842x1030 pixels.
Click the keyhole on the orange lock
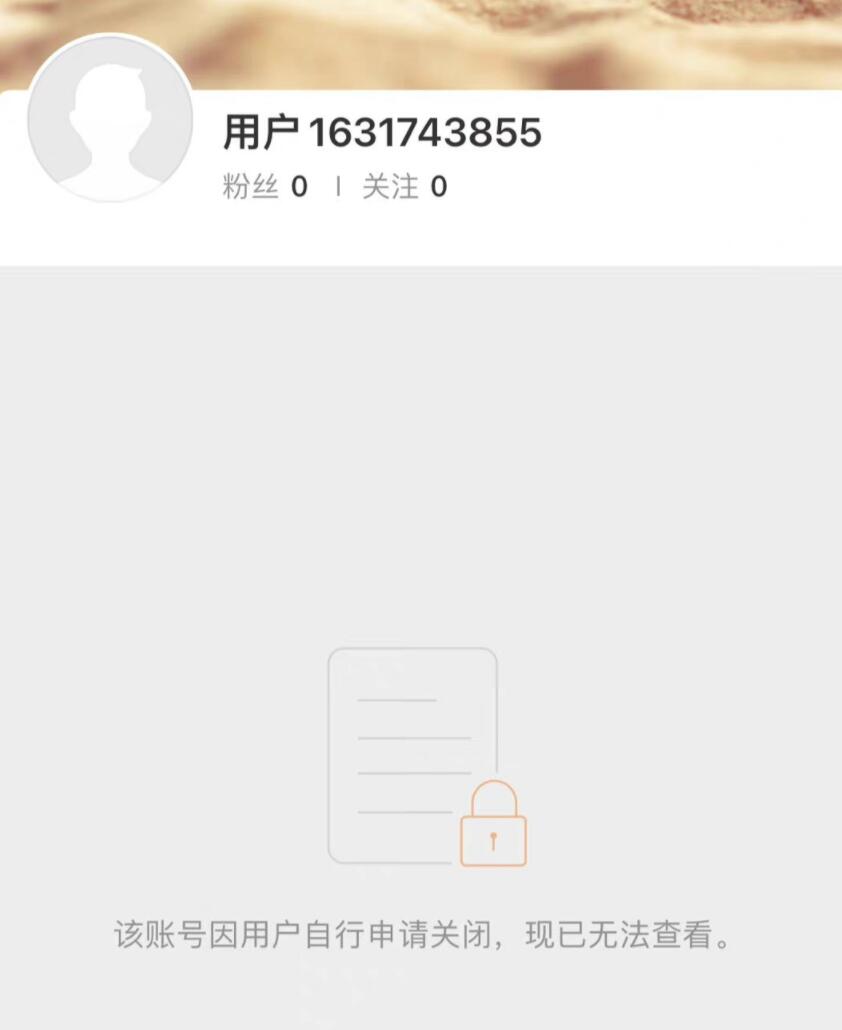[493, 840]
